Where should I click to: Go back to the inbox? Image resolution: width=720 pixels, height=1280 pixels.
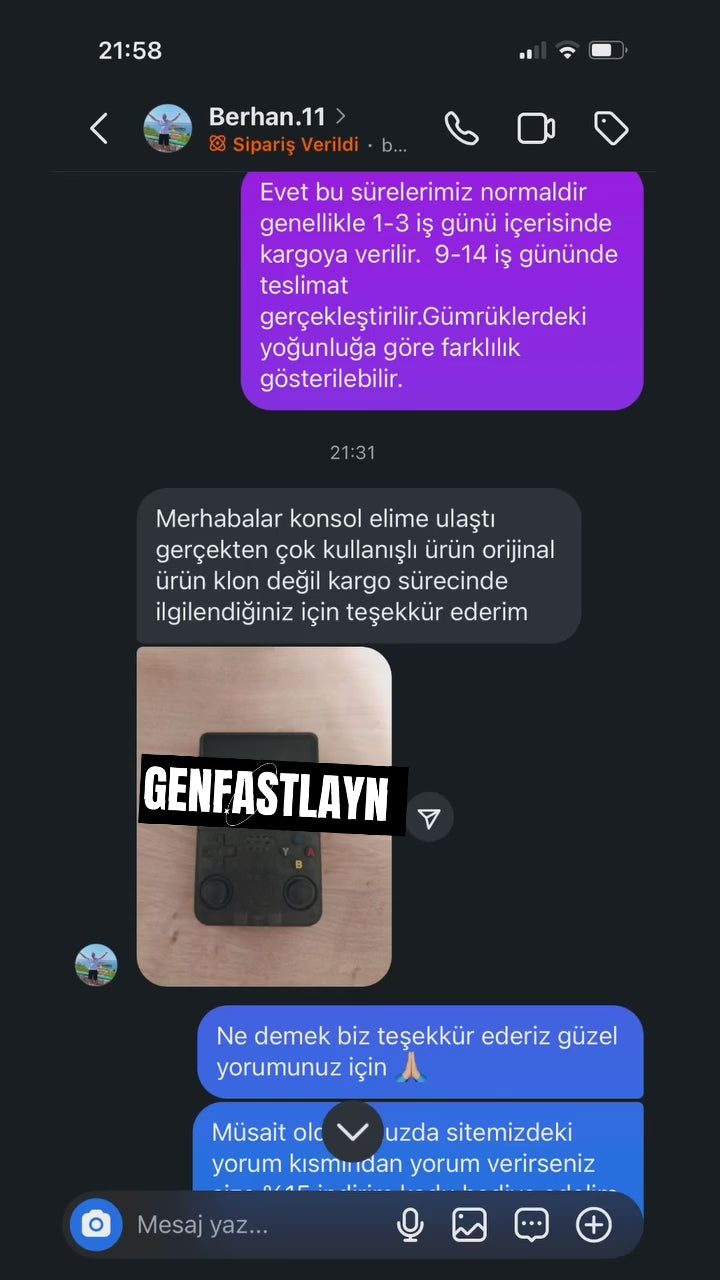click(98, 129)
